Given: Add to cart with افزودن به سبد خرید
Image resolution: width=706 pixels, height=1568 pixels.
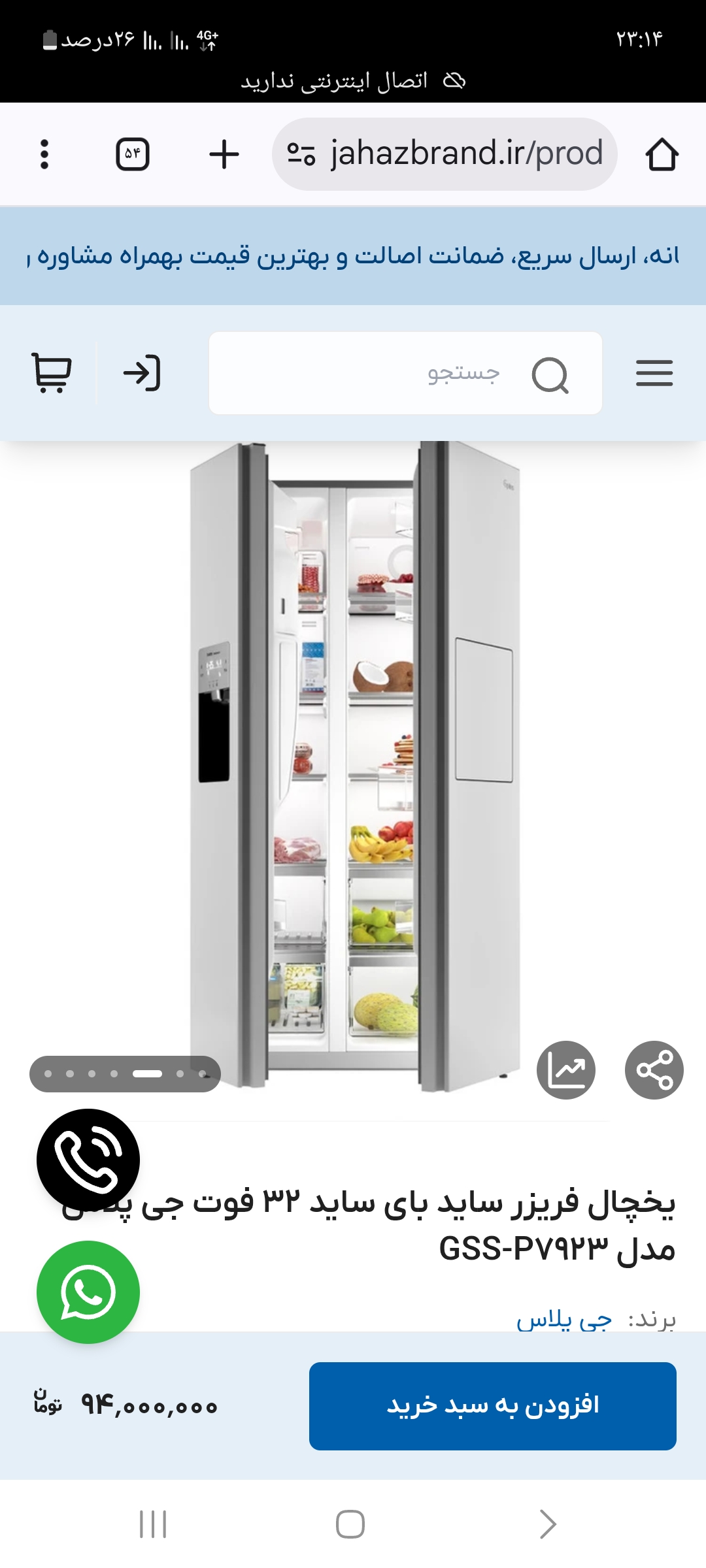Looking at the screenshot, I should [x=492, y=1406].
